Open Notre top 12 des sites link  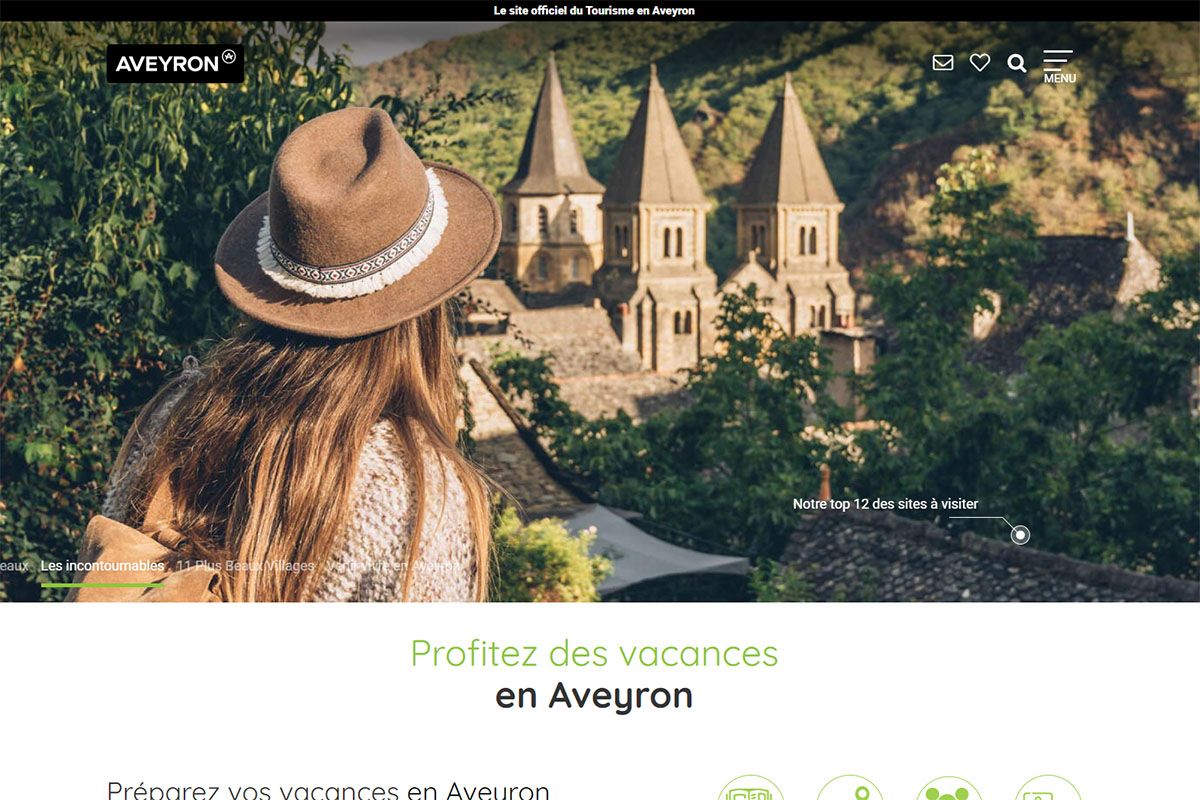pos(885,504)
